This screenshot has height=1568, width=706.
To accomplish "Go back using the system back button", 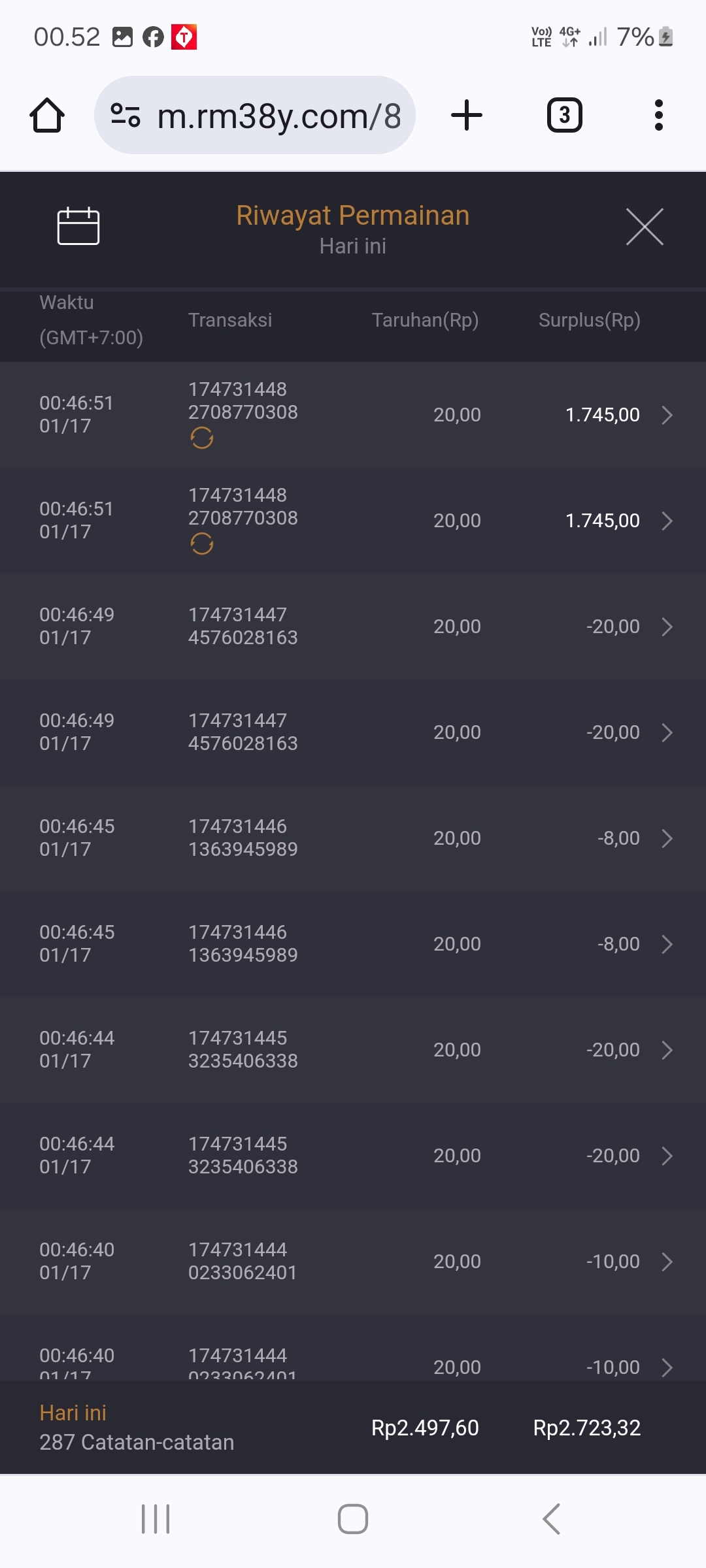I will (x=551, y=1518).
